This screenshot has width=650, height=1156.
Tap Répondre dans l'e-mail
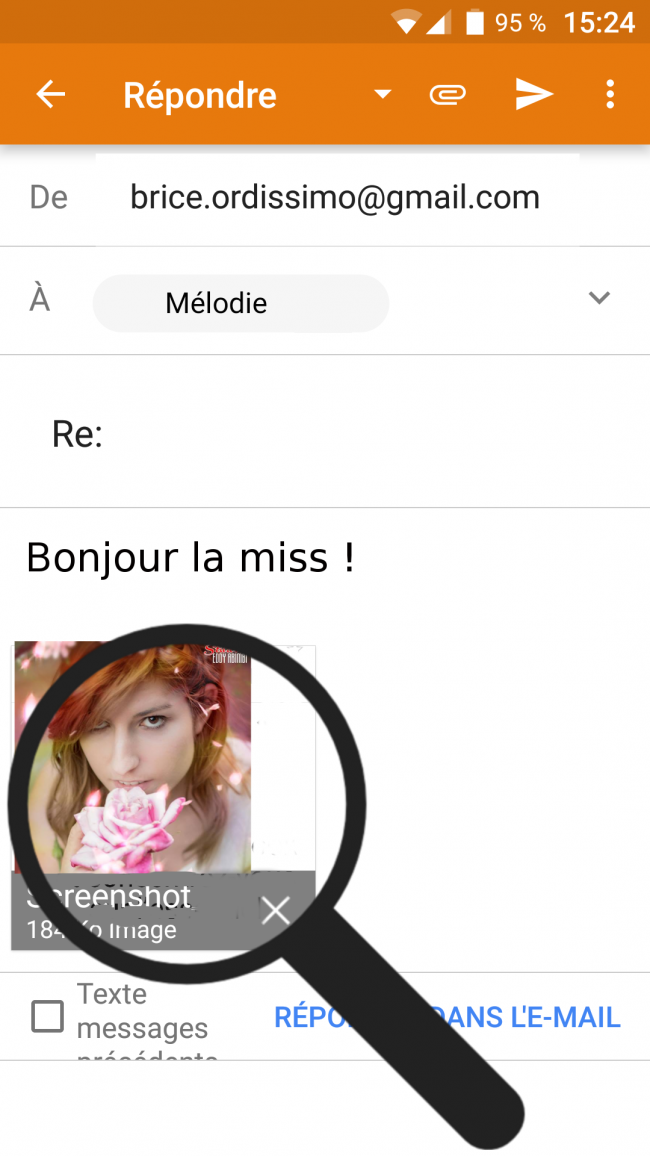point(447,1017)
